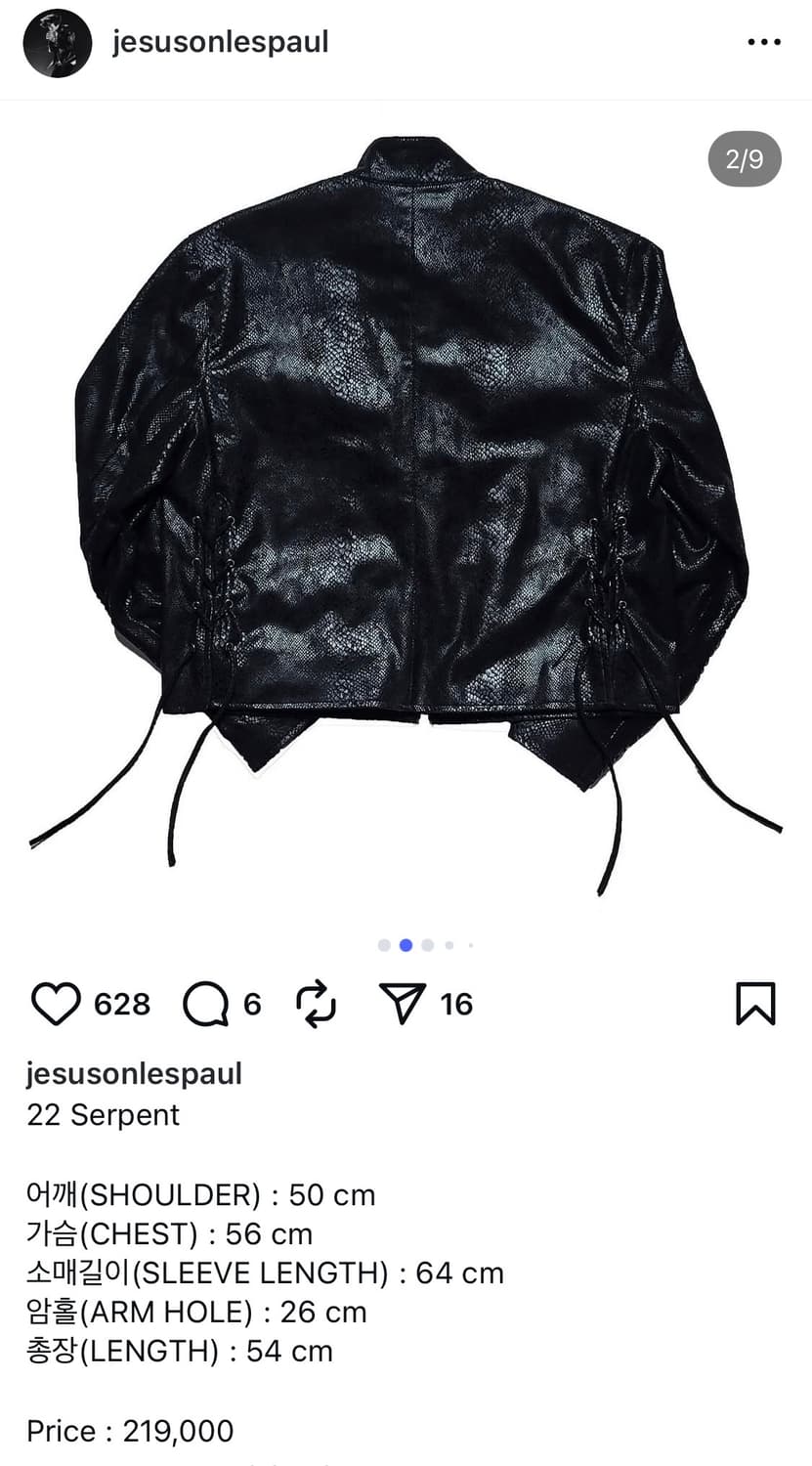Click the repost arrows icon

point(315,1003)
